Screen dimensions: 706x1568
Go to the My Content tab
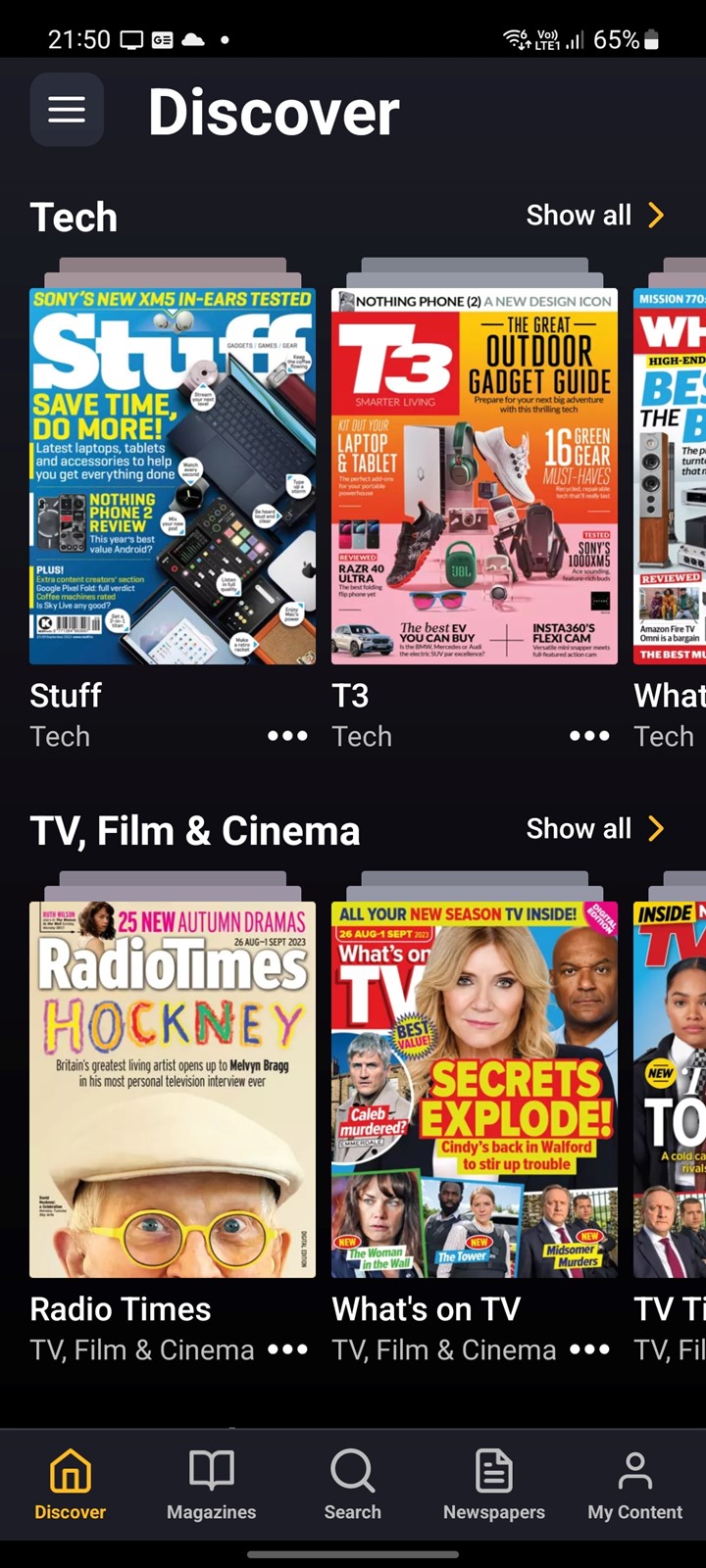[635, 1485]
